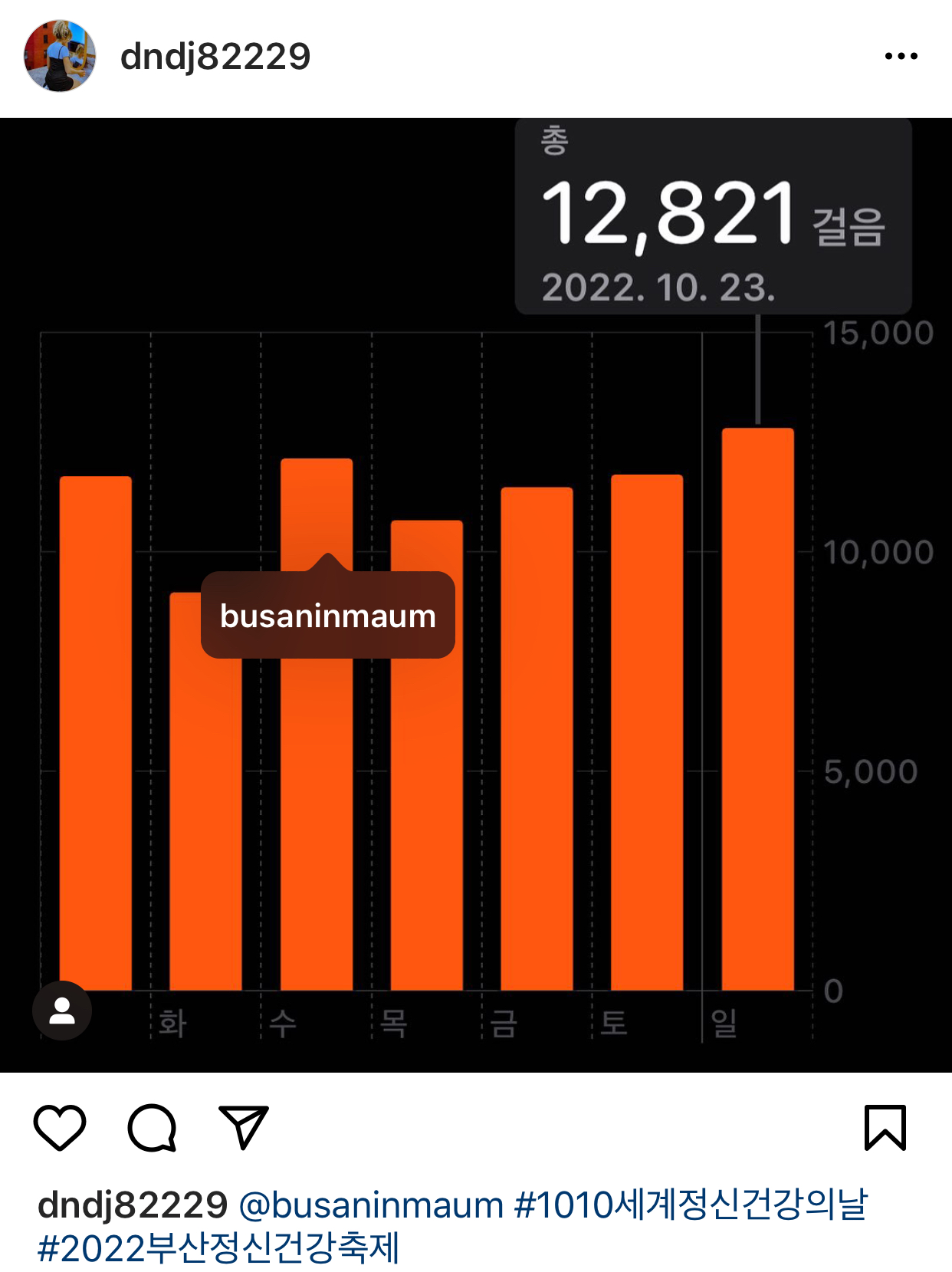Like this post with the heart

tap(60, 1127)
